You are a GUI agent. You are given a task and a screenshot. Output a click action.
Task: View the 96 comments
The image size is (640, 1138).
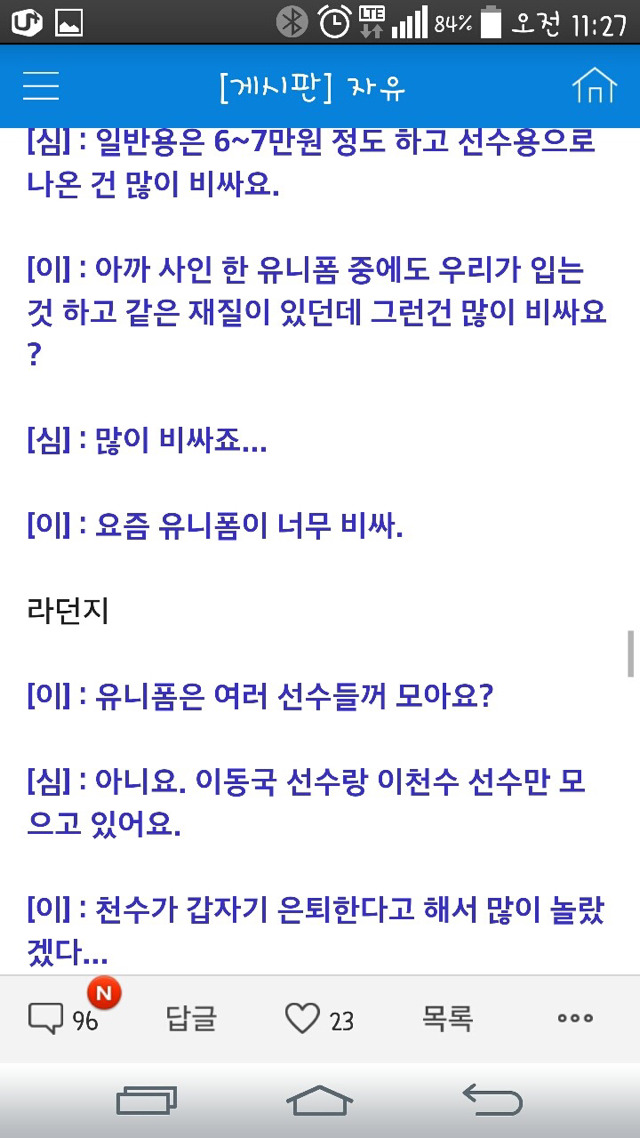pyautogui.click(x=64, y=1019)
